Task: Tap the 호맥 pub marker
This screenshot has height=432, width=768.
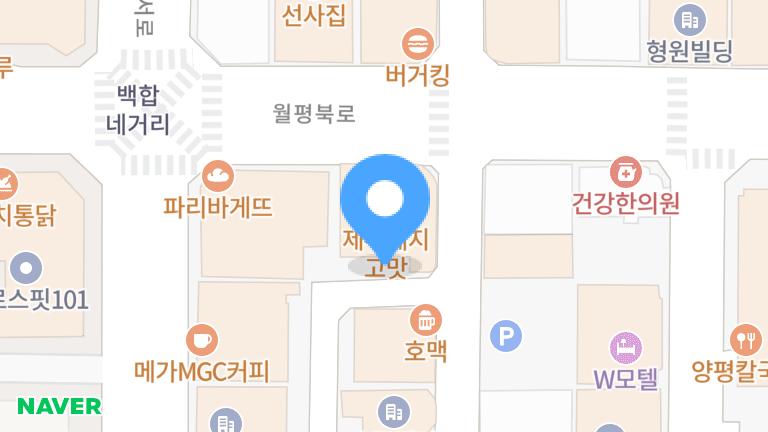Action: point(426,321)
